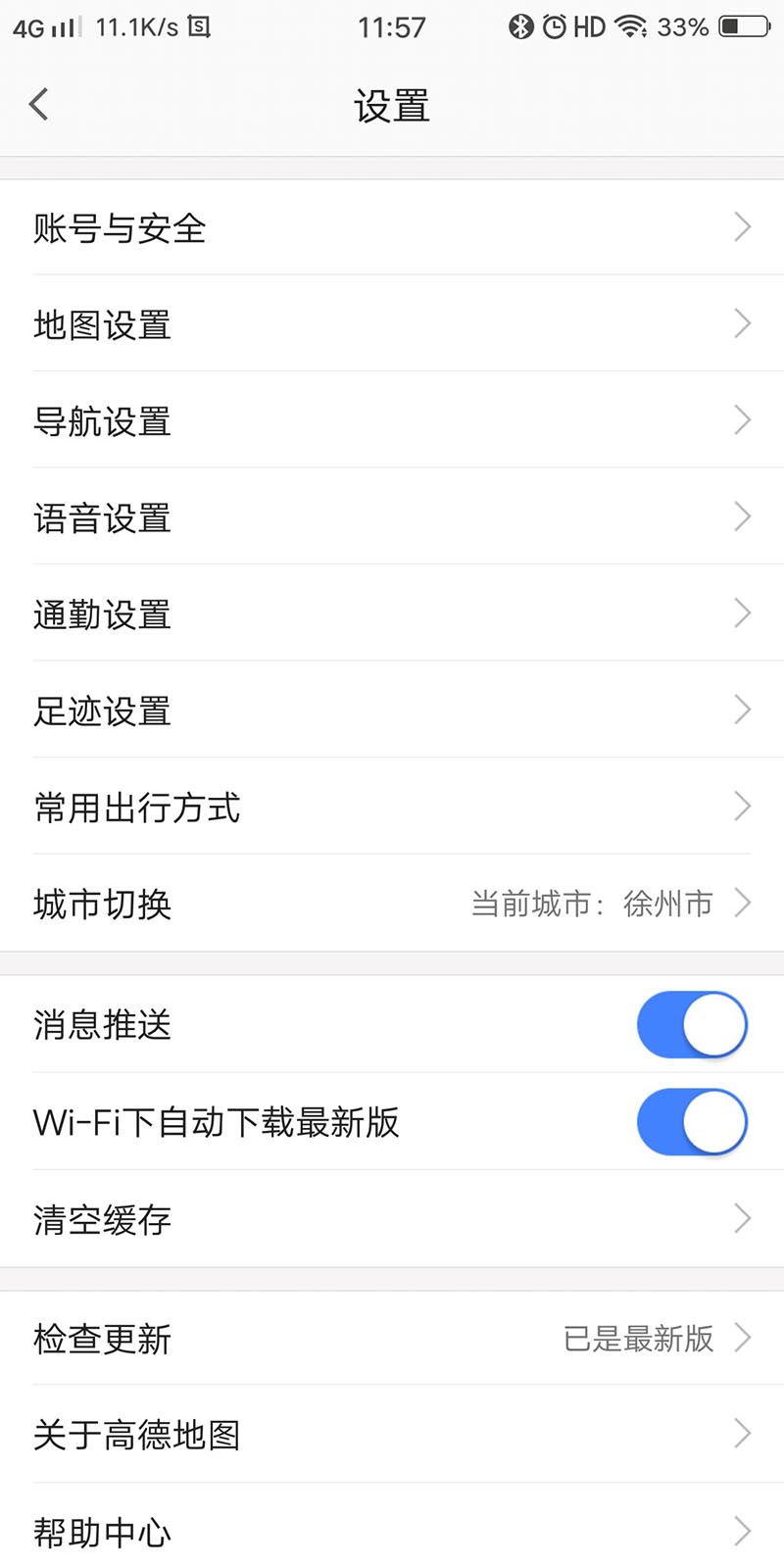Image resolution: width=784 pixels, height=1568 pixels.
Task: Disable 消息推送 message push
Action: pyautogui.click(x=692, y=1024)
